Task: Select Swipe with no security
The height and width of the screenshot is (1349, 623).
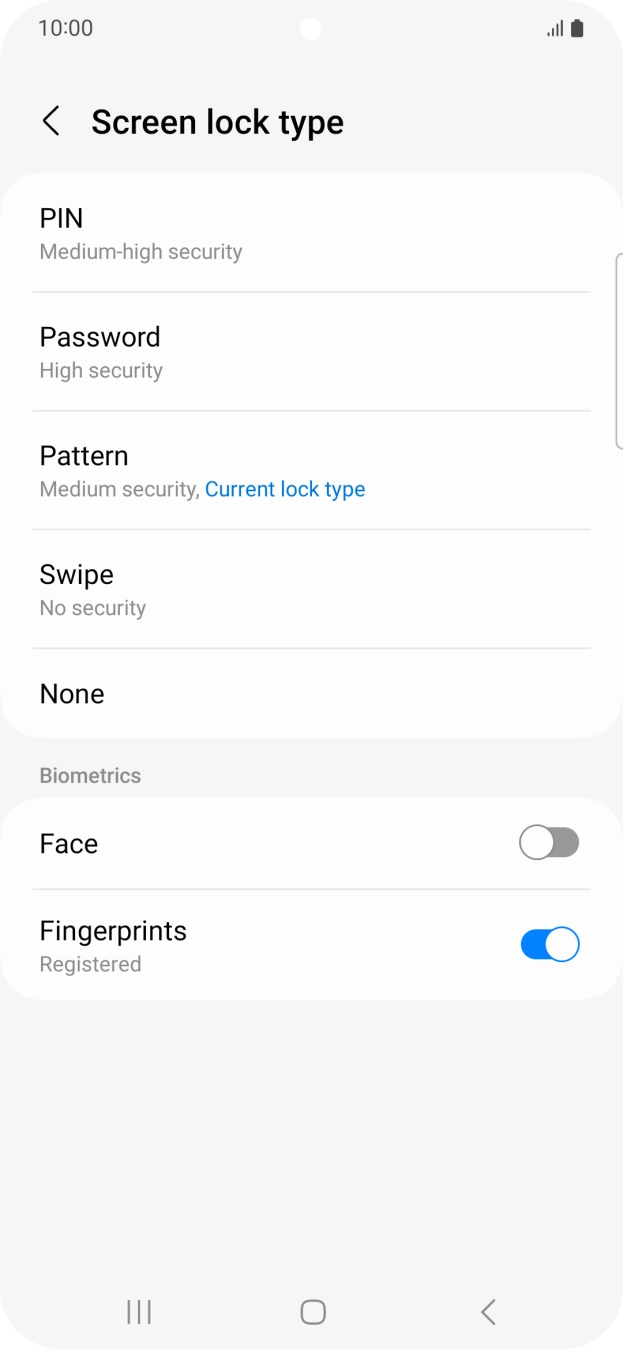Action: coord(310,590)
